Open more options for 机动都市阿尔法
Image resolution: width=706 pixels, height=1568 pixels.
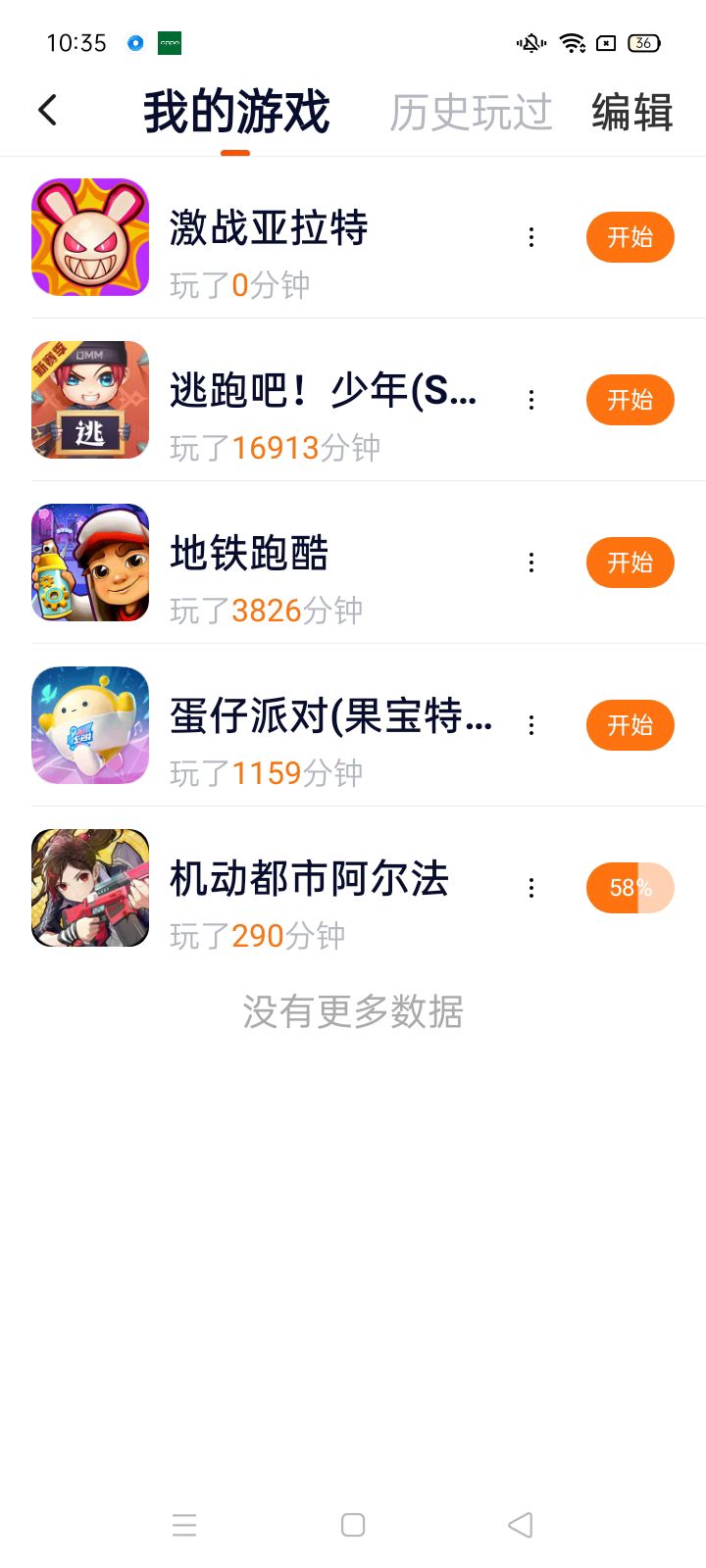click(x=531, y=888)
